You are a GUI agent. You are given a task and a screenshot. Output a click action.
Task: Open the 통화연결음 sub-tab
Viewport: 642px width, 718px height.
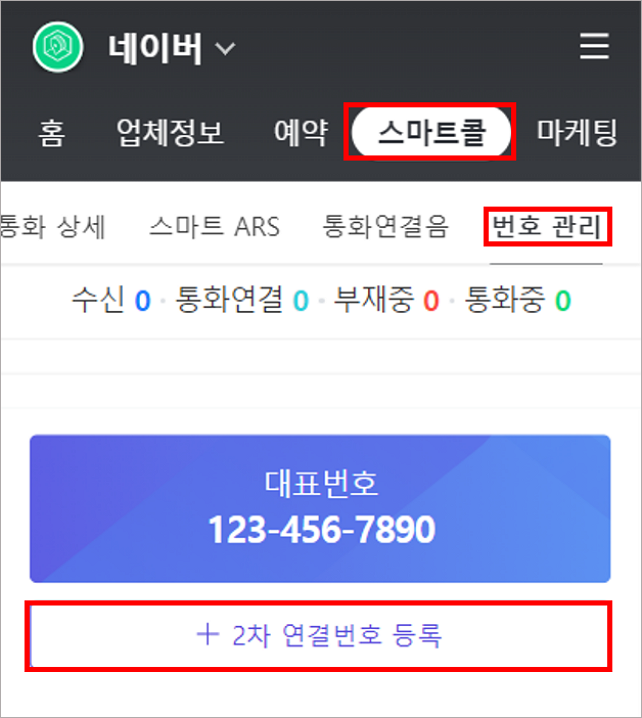(386, 227)
